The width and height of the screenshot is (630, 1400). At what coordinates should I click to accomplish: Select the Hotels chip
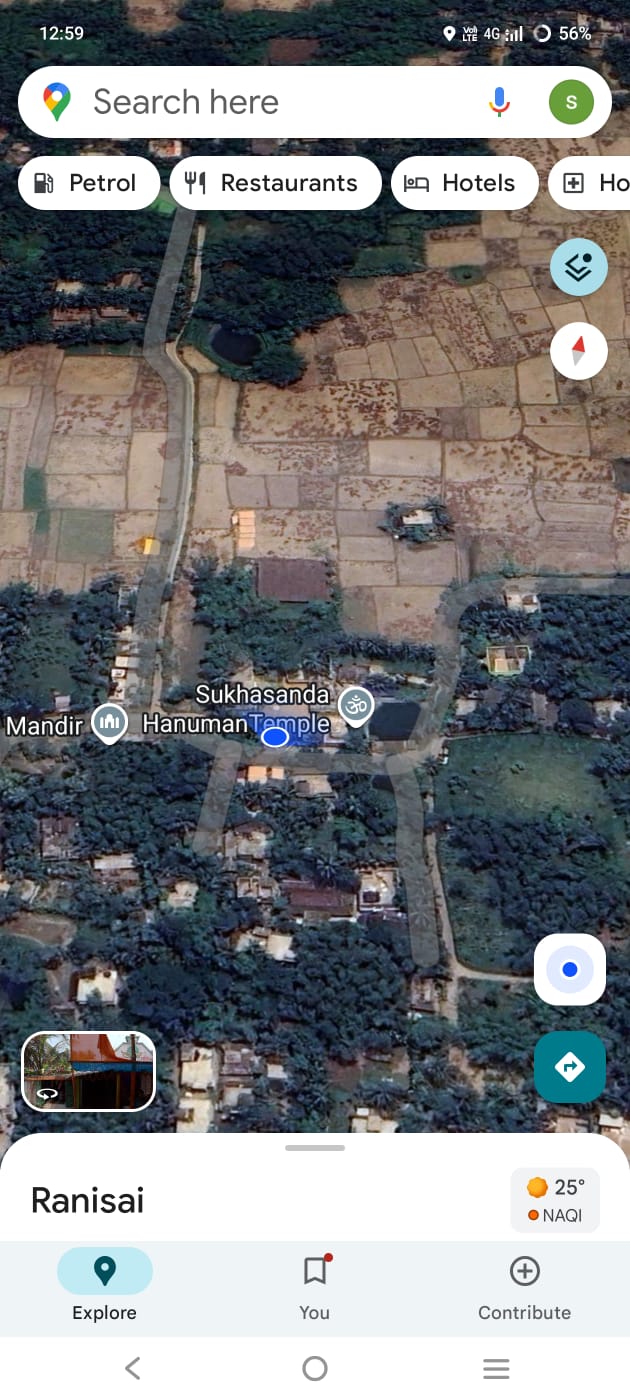pos(464,183)
